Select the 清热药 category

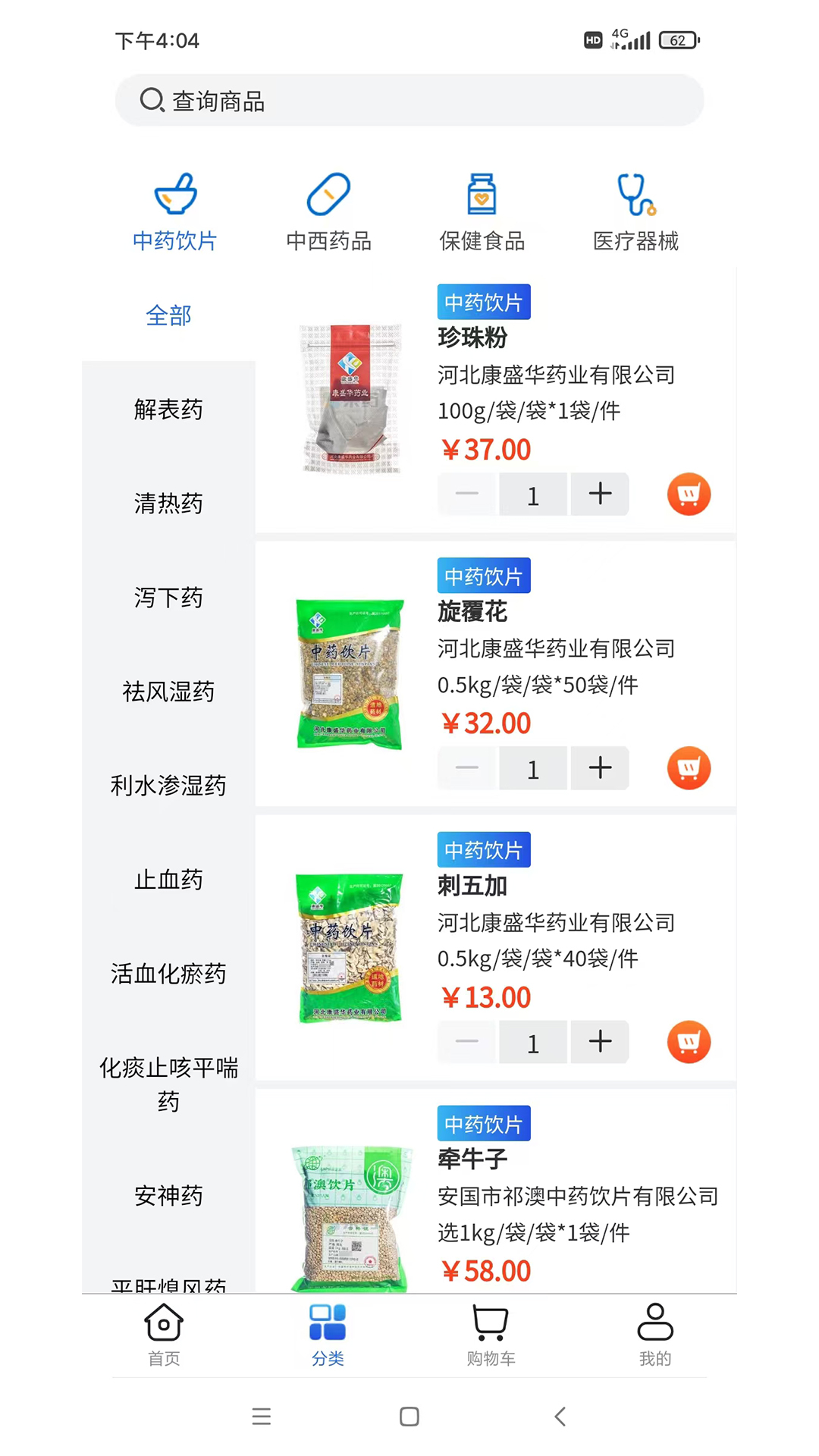[168, 504]
